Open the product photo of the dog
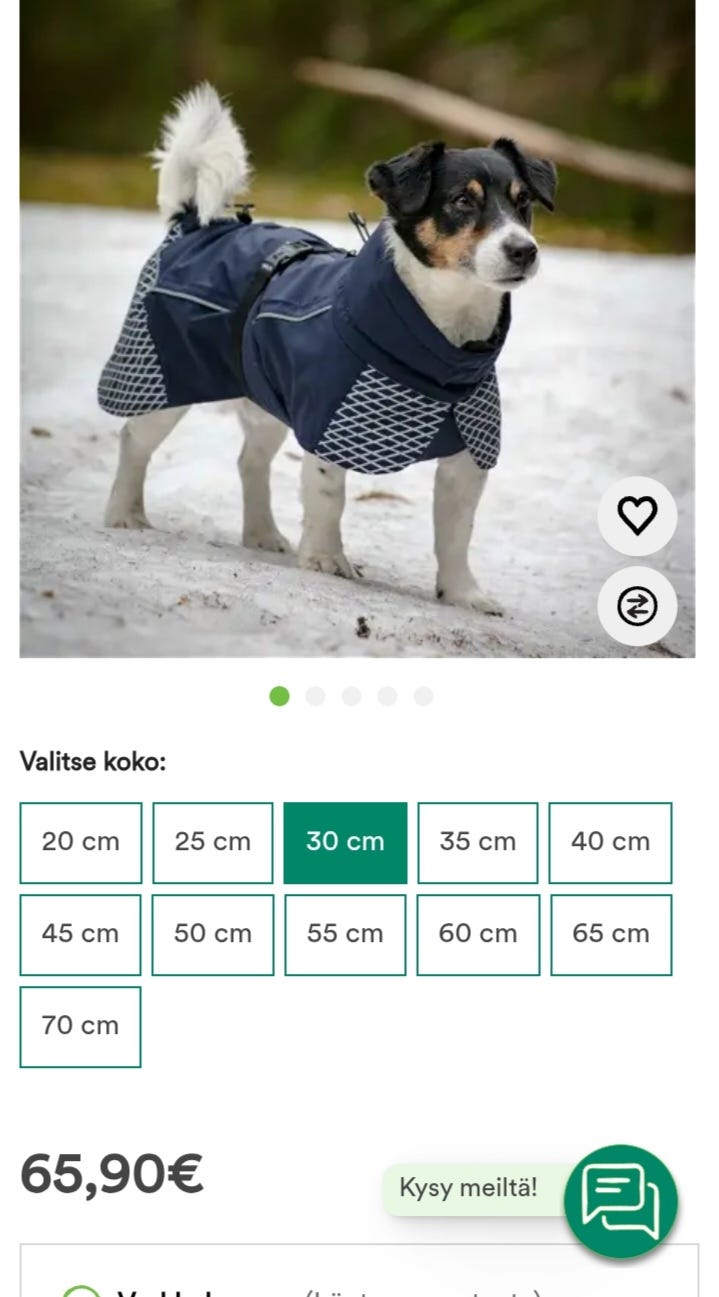719x1297 pixels. [357, 328]
